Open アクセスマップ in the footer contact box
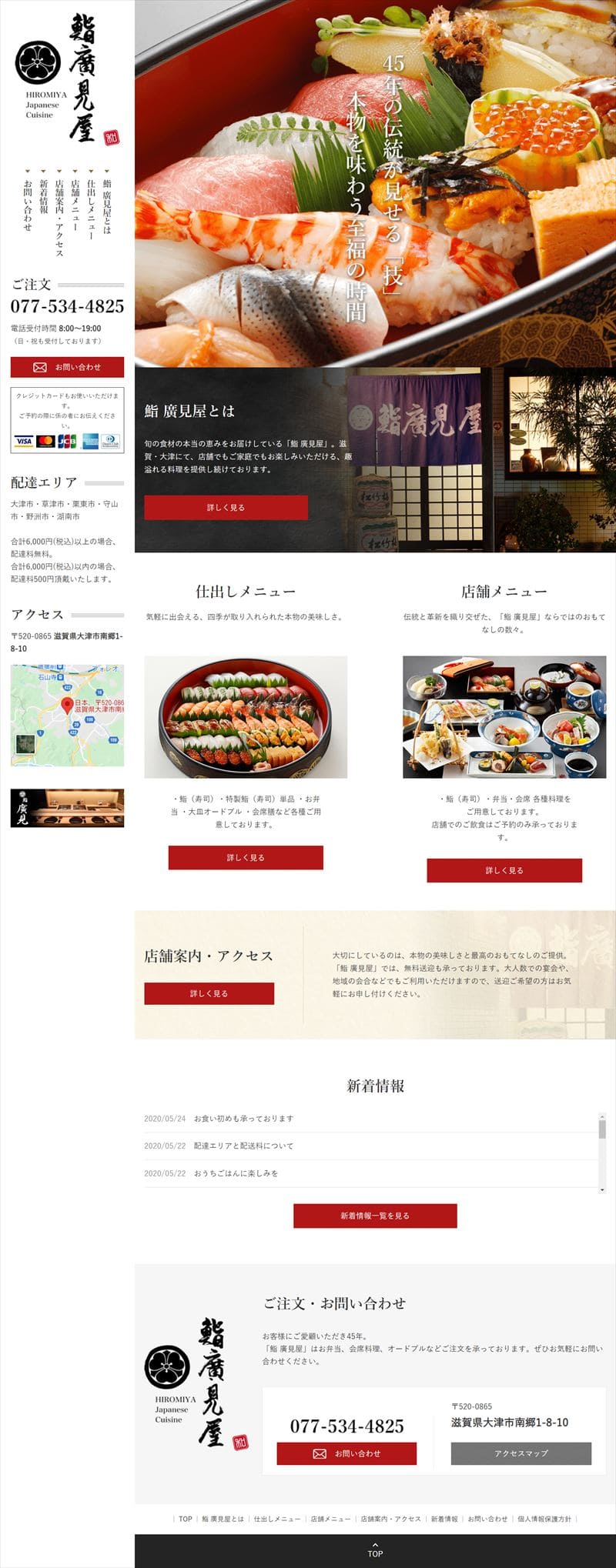 521,1453
